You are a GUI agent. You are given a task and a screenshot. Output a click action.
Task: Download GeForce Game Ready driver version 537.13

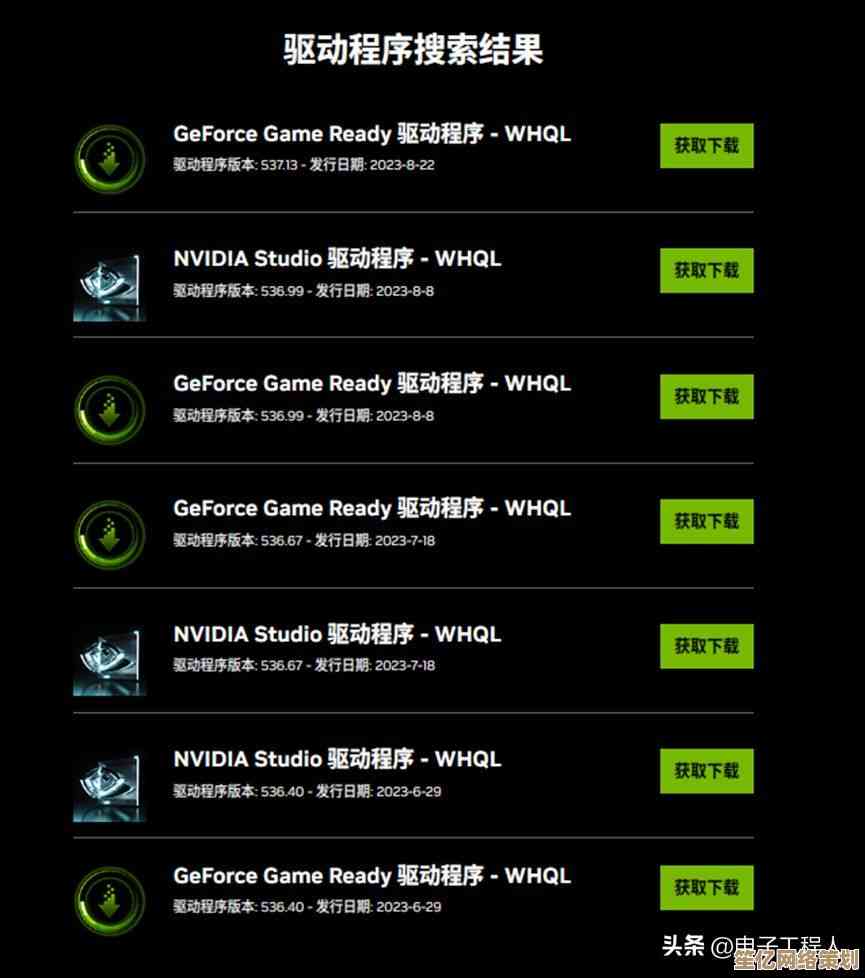[706, 146]
